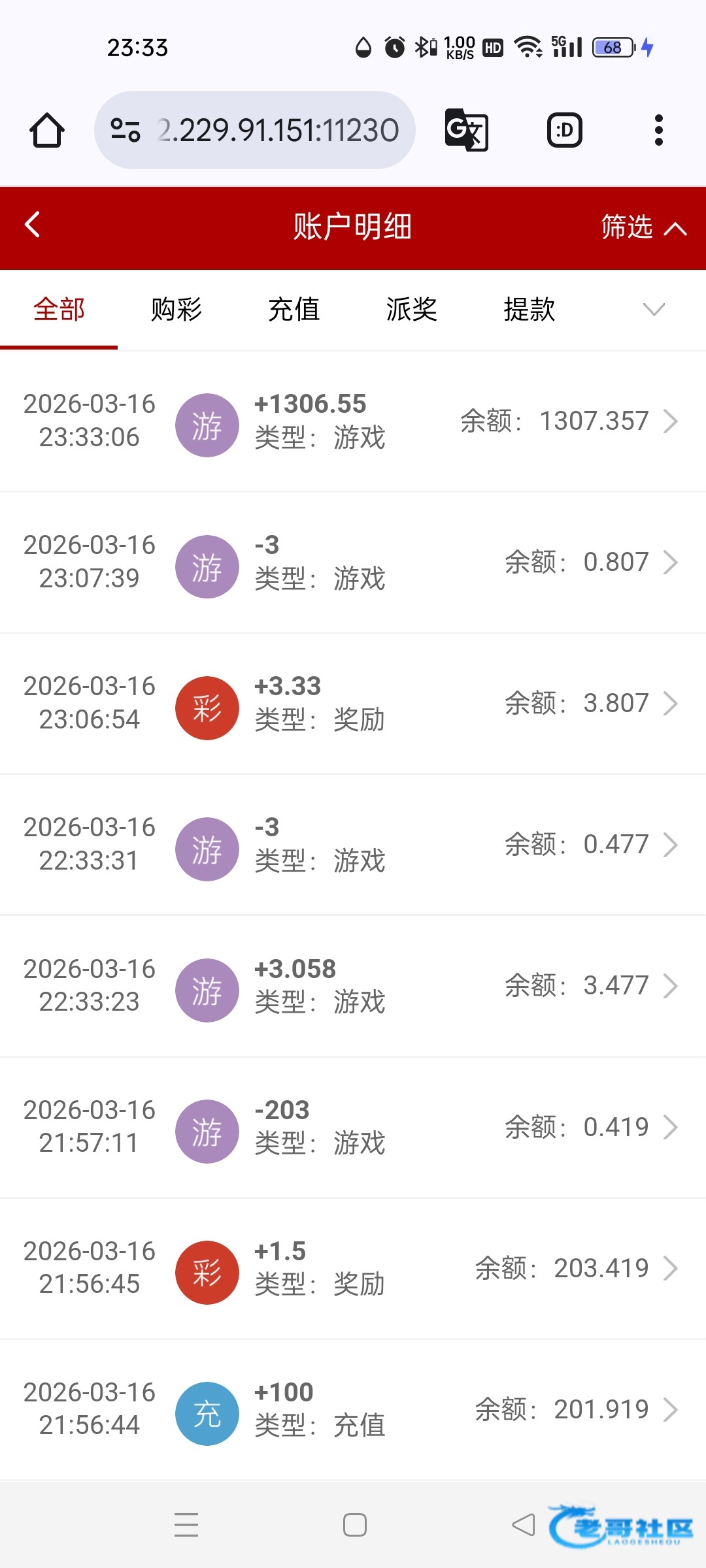Open the -203 游戏 transaction
706x1568 pixels.
[x=353, y=1127]
